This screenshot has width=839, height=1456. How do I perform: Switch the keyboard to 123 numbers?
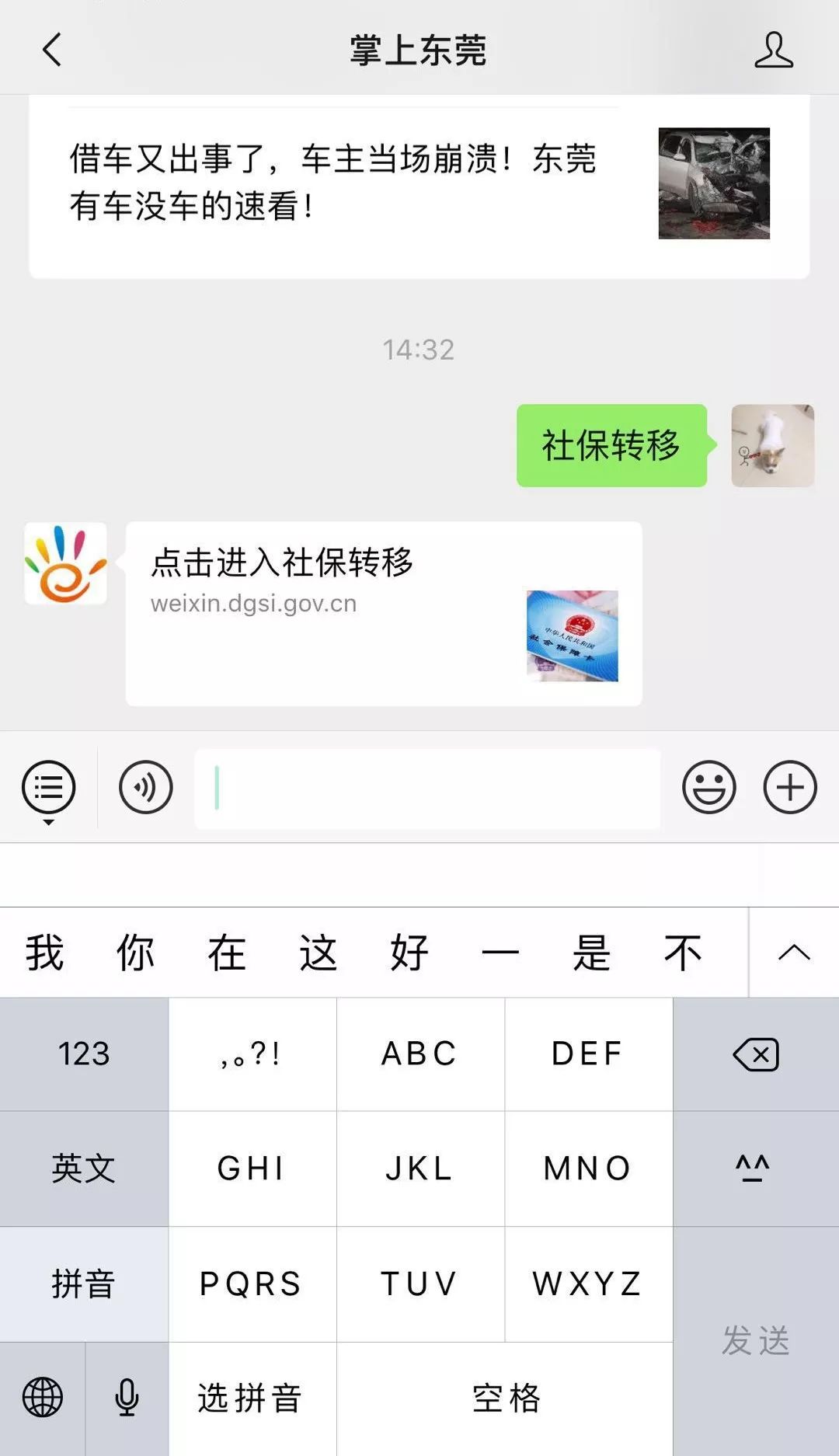[x=84, y=1054]
